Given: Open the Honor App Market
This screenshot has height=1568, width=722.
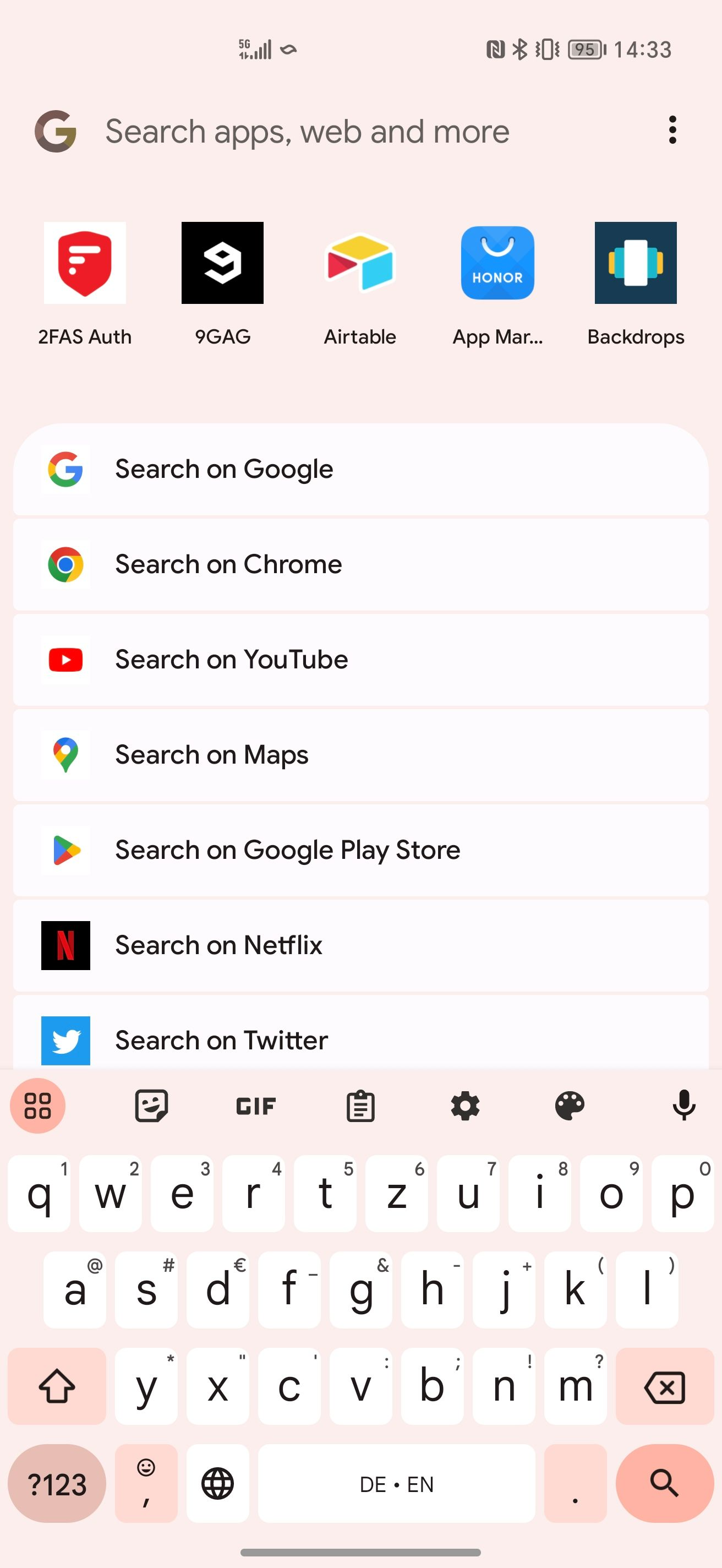Looking at the screenshot, I should 497,264.
